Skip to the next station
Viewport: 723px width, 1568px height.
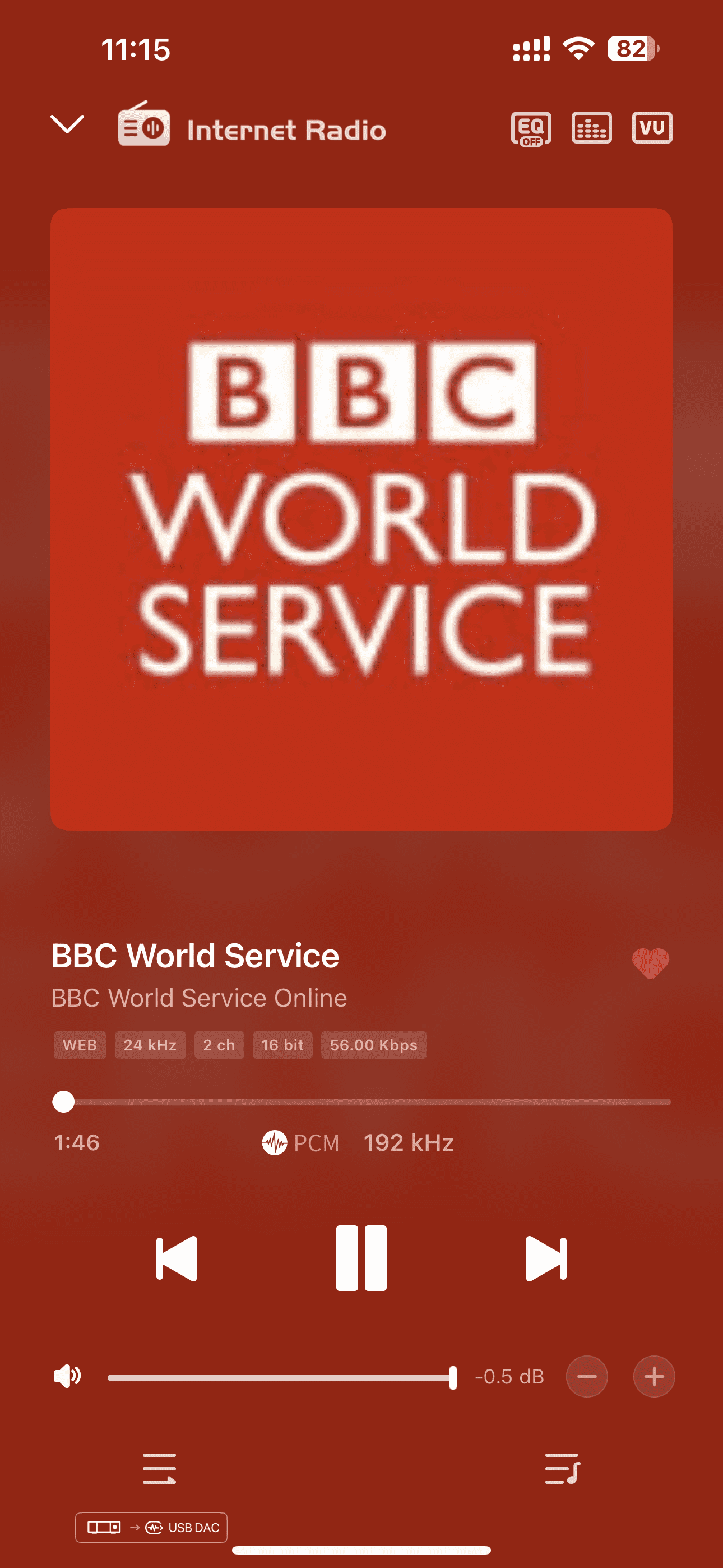pos(546,1259)
